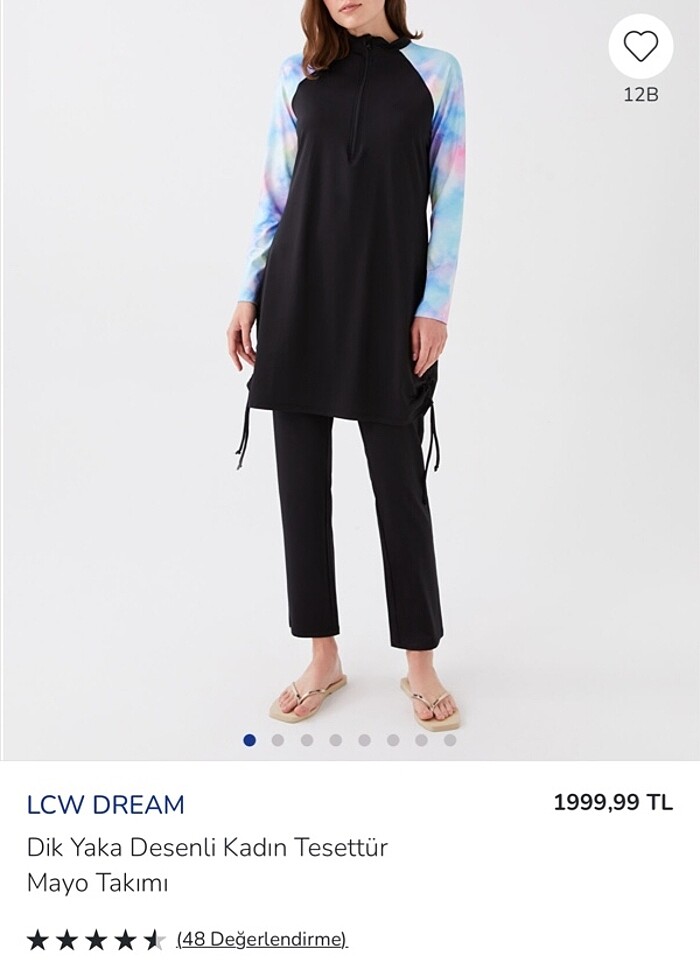This screenshot has width=700, height=980.
Task: Open the 48 Değerlendirme reviews link
Action: (x=262, y=939)
